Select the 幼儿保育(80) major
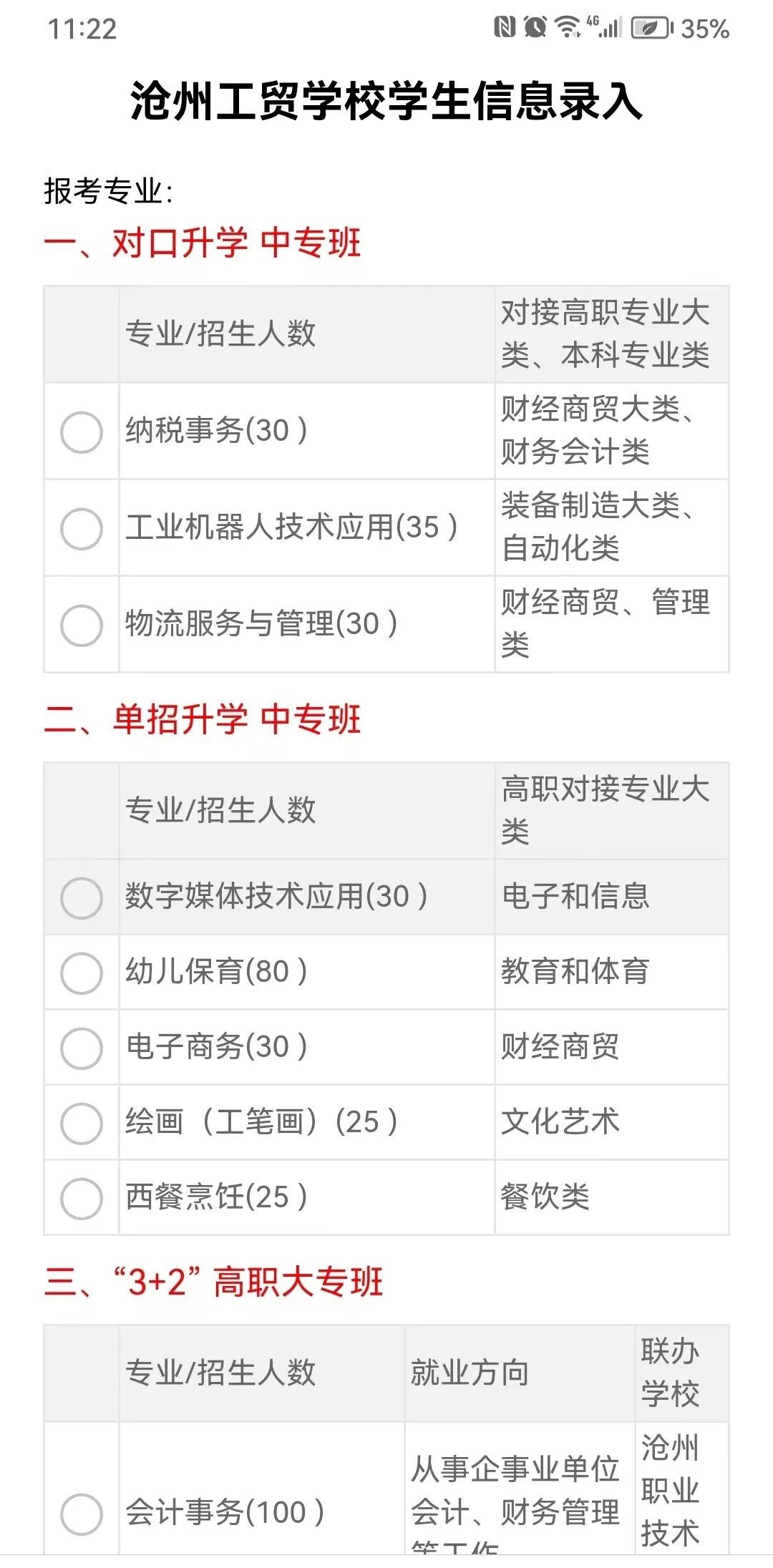Viewport: 773px width, 1568px height. (x=82, y=973)
